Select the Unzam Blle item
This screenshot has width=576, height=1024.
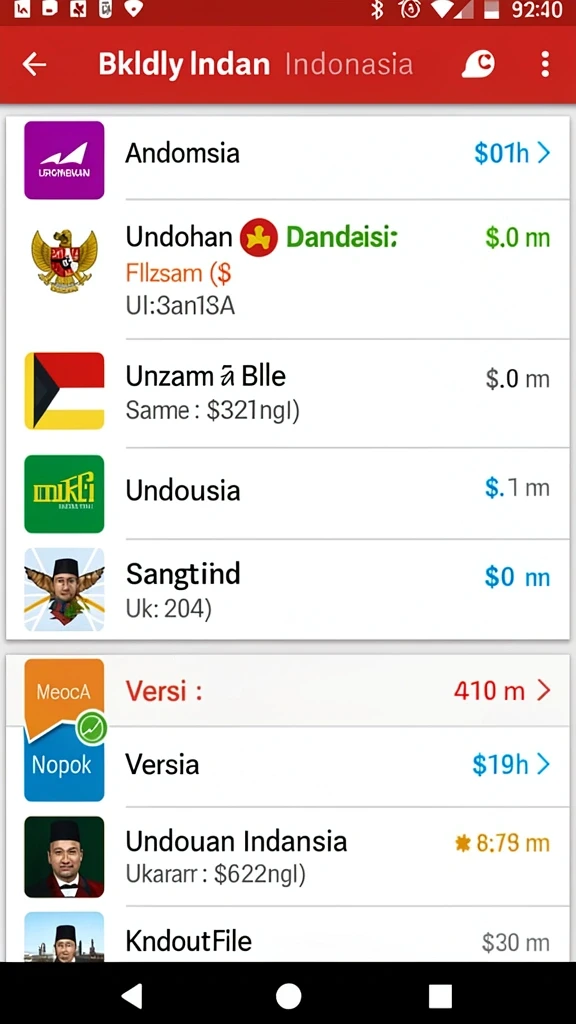pos(288,393)
